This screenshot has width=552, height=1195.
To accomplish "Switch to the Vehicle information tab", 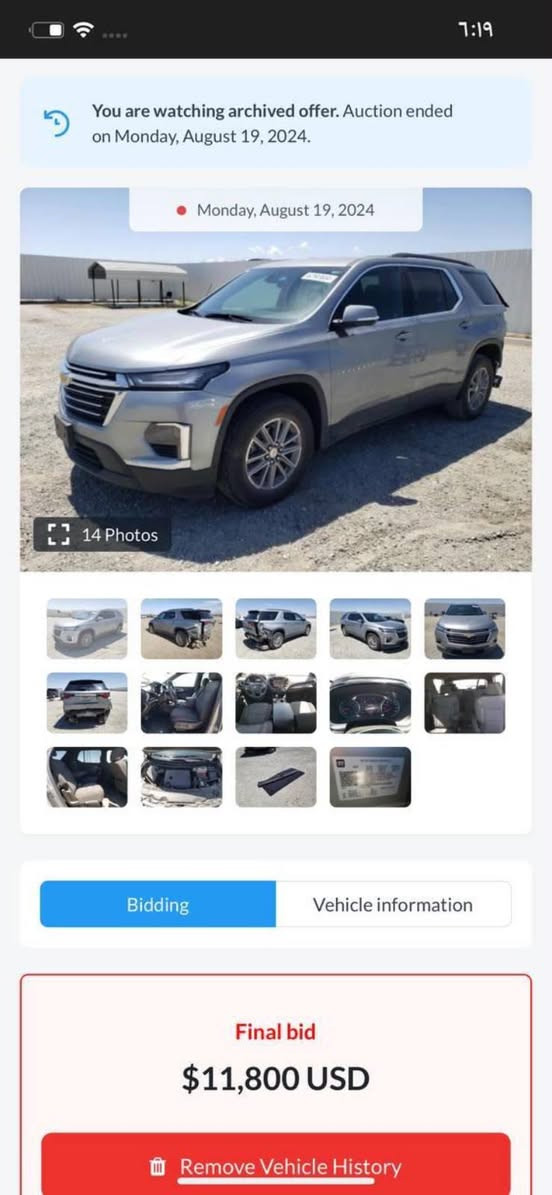I will point(393,905).
